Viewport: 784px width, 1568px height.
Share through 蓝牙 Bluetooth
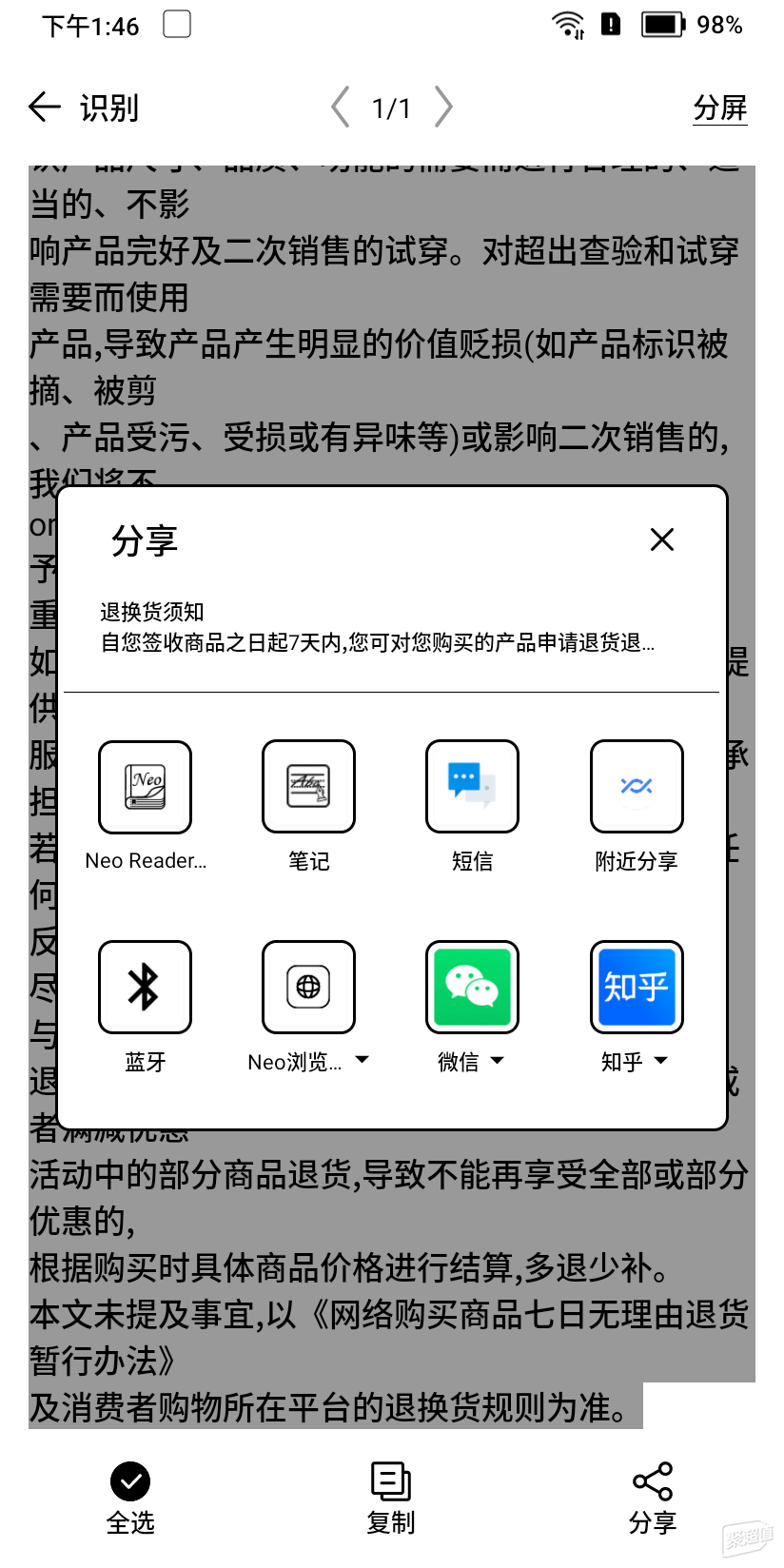tap(145, 988)
